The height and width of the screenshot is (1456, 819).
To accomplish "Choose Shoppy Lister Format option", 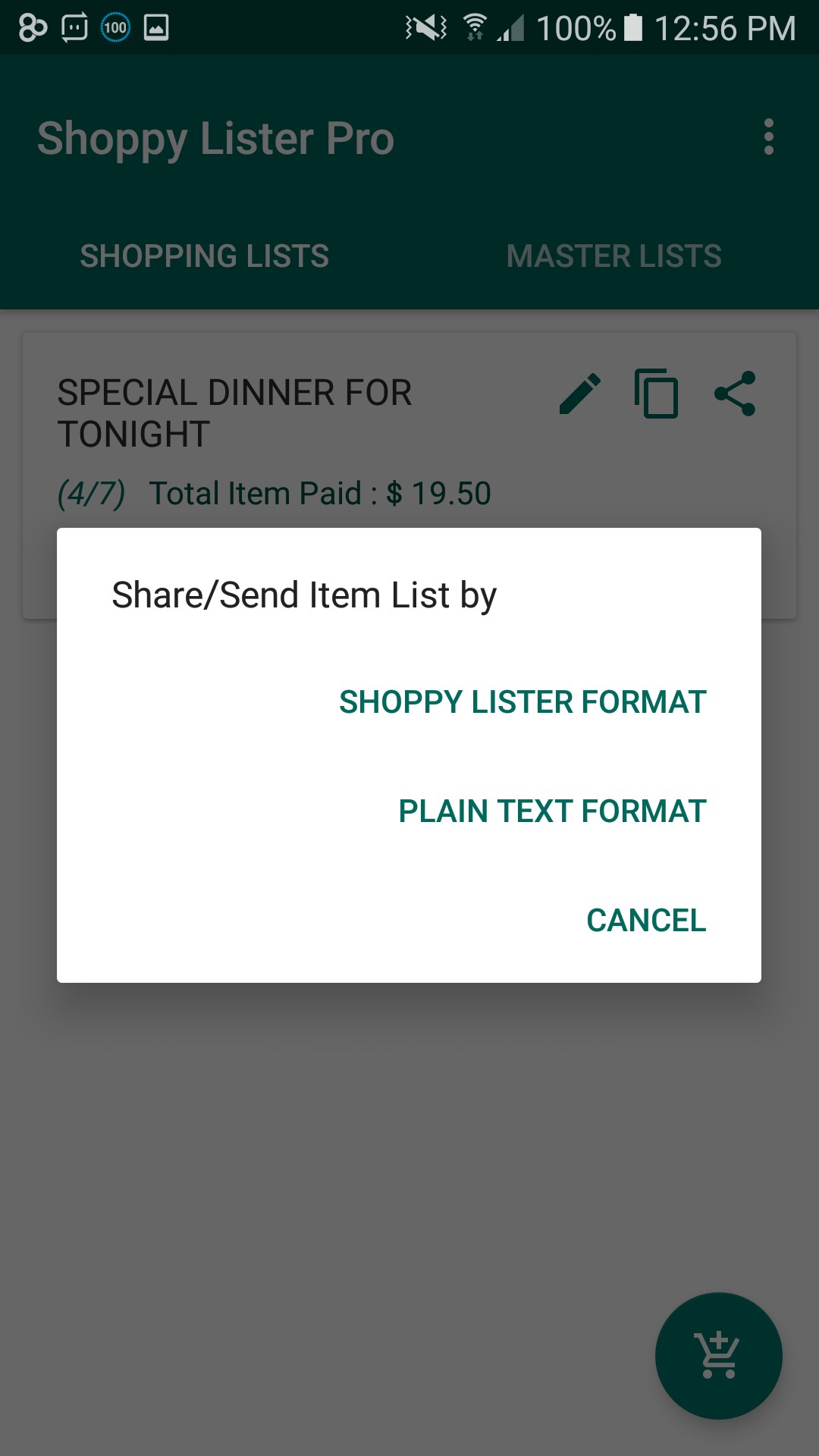I will [x=522, y=702].
